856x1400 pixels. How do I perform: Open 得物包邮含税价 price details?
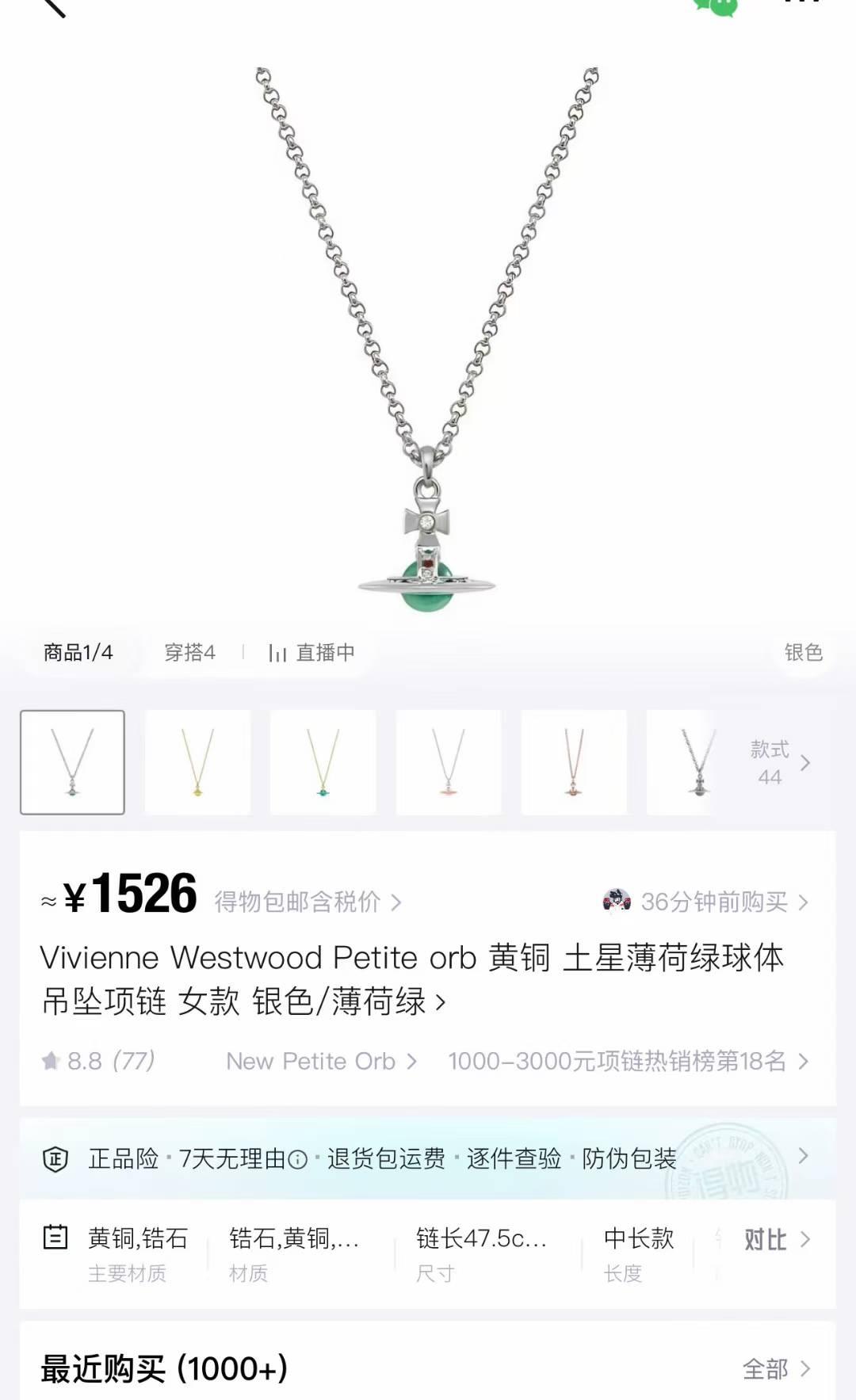click(x=308, y=902)
